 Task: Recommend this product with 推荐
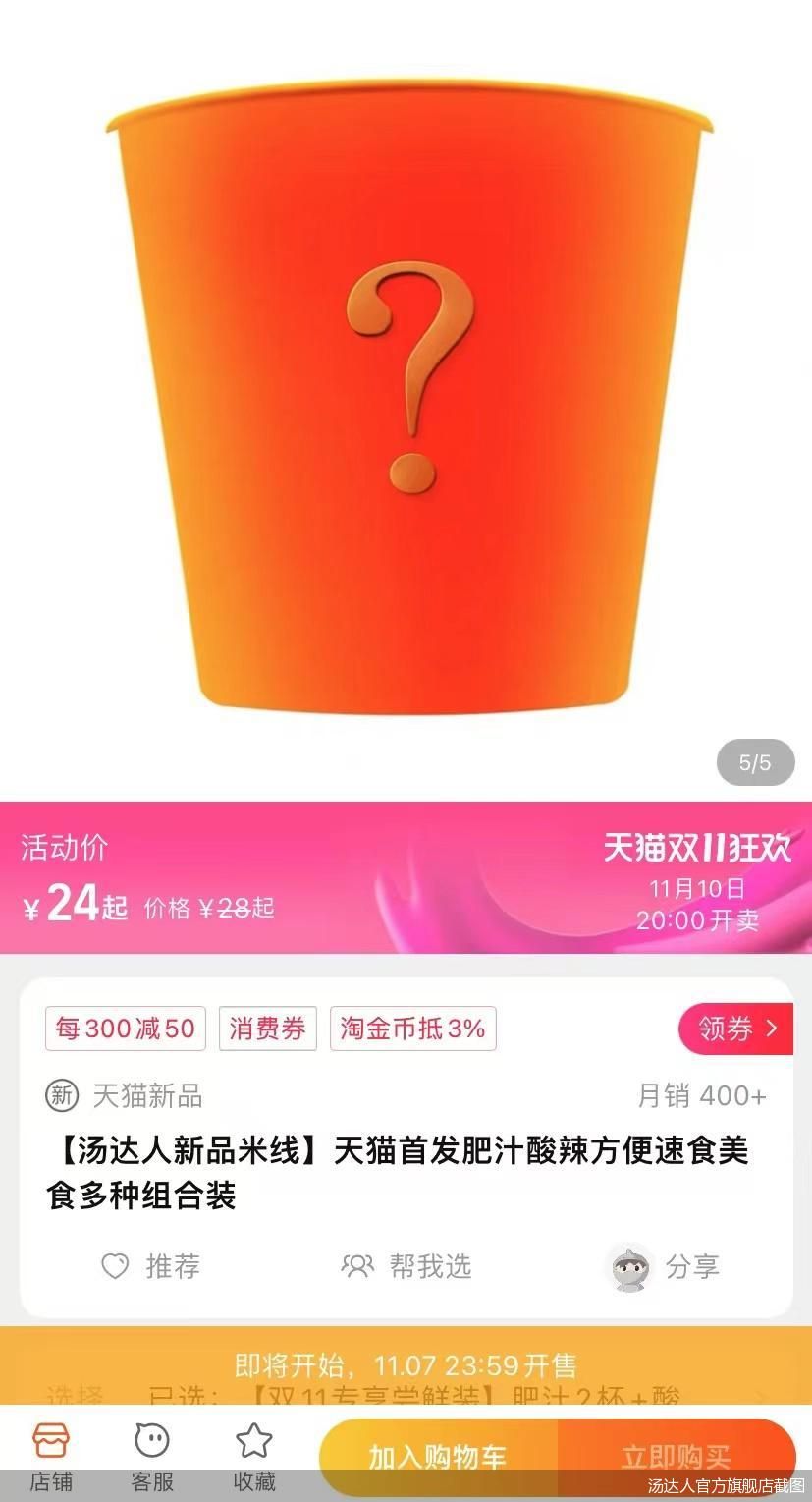pos(151,1266)
